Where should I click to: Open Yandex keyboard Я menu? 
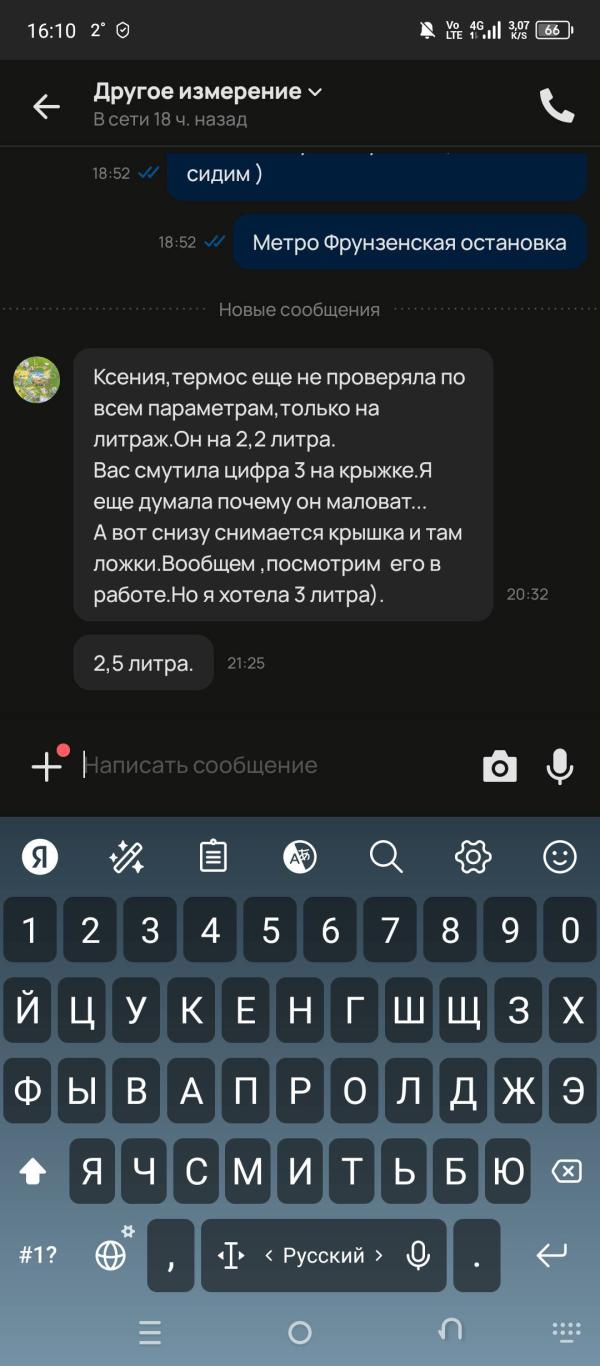[41, 856]
